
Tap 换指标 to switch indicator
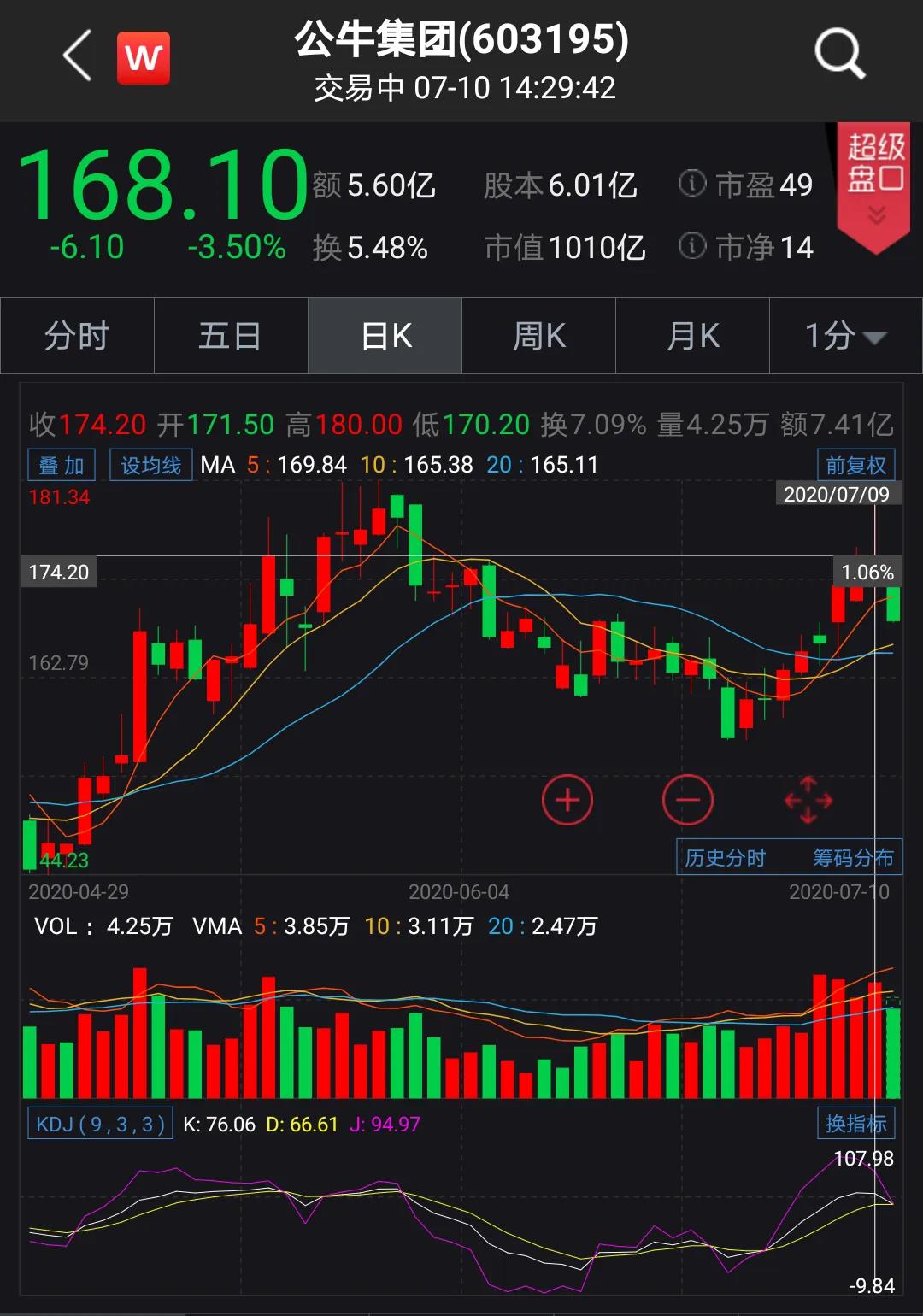point(855,1124)
